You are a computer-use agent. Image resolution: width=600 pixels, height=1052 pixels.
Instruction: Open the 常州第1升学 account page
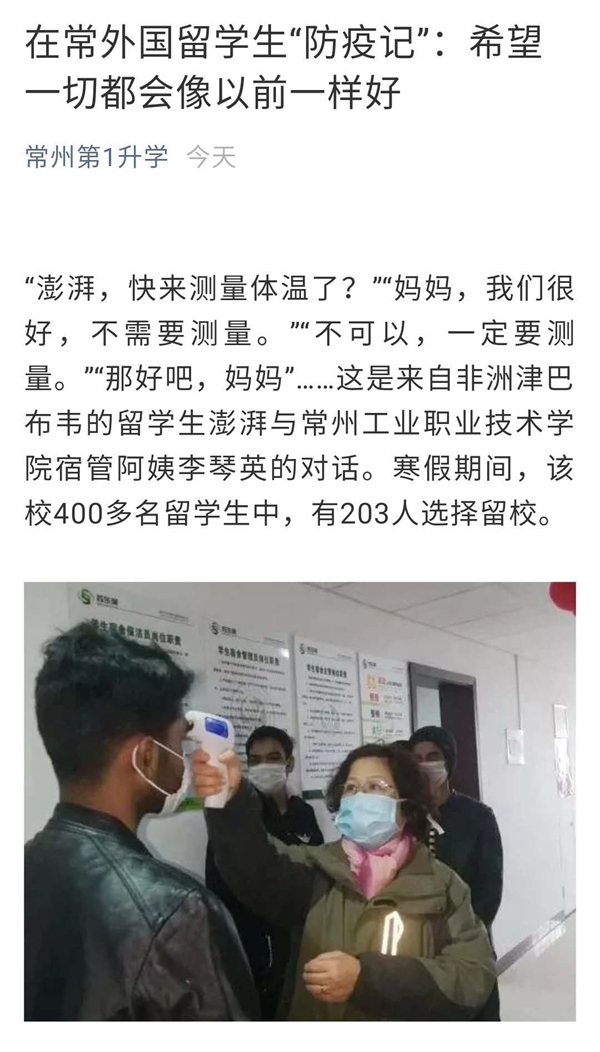(97, 157)
